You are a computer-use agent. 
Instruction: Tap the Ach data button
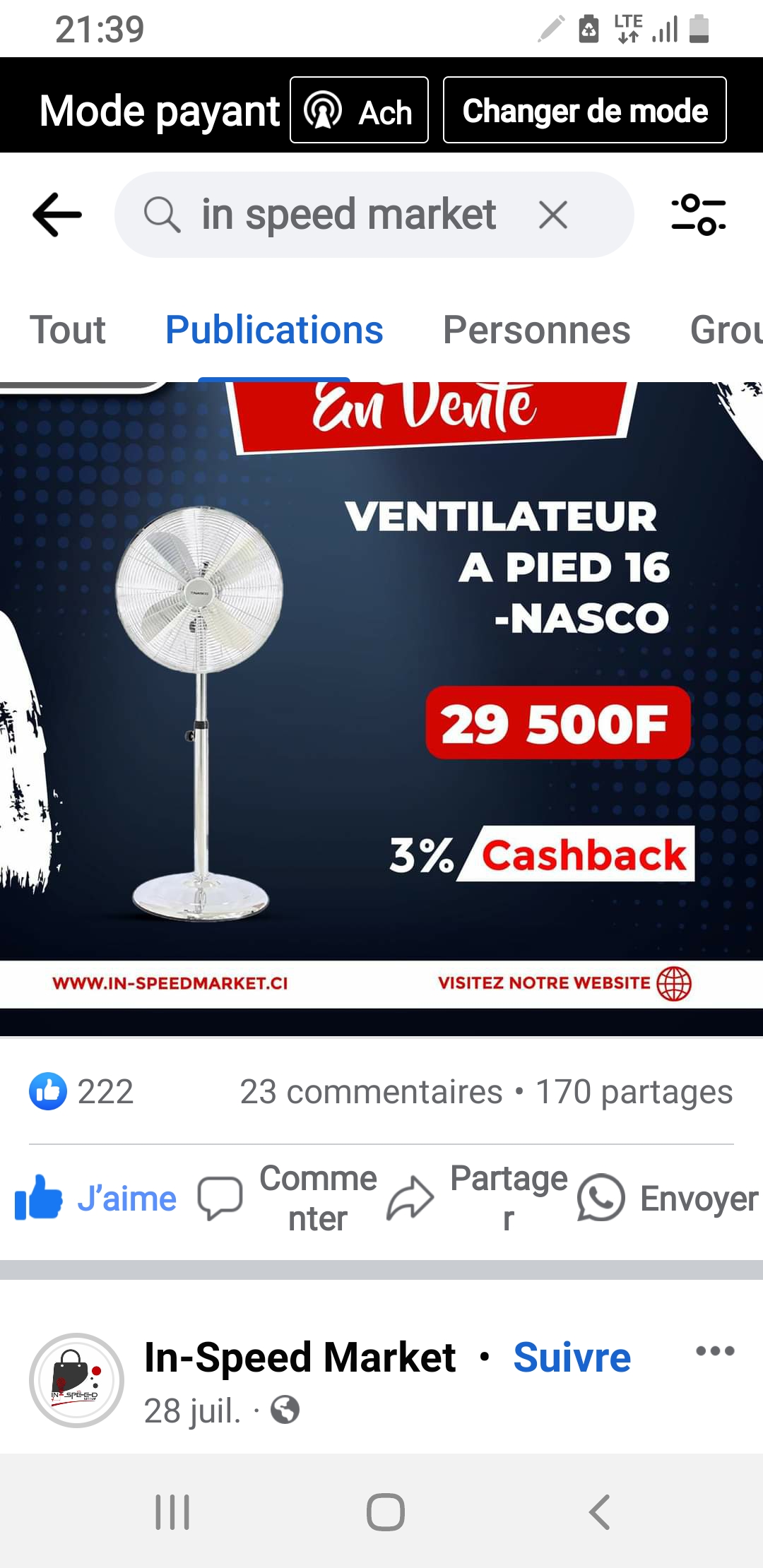coord(359,111)
